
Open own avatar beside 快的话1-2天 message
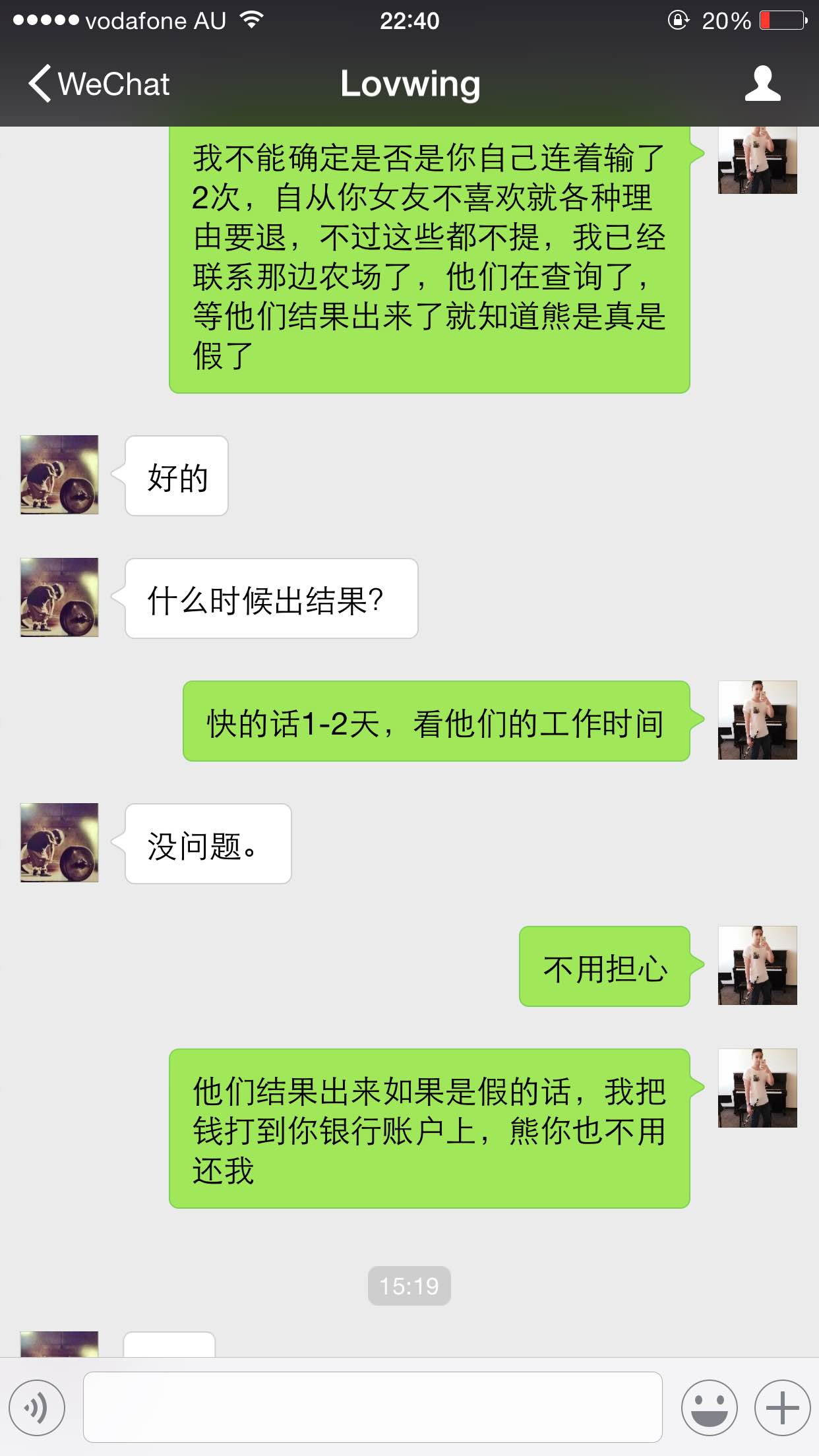click(x=757, y=720)
